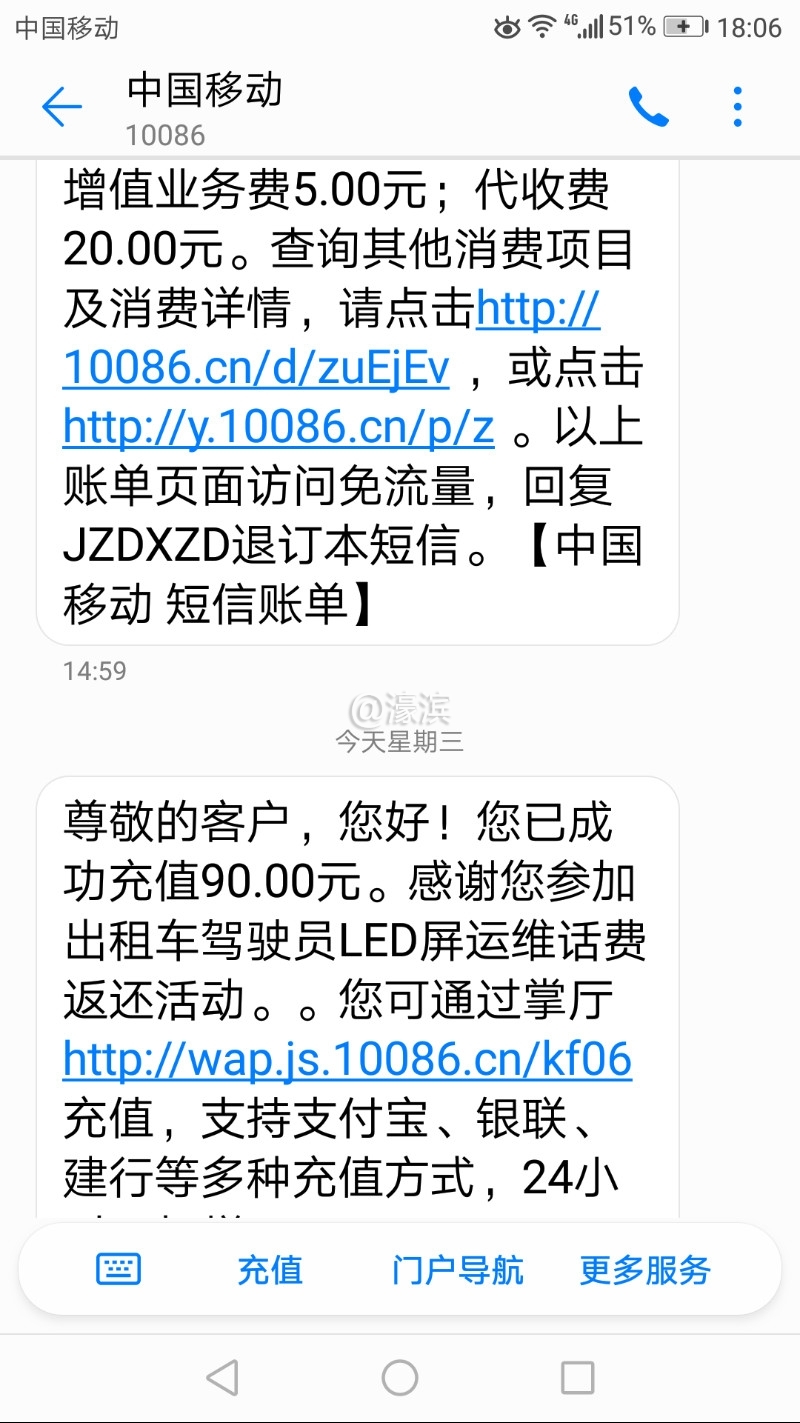Image resolution: width=800 pixels, height=1423 pixels.
Task: Open the keyboard input icon at bottom left
Action: click(118, 1268)
